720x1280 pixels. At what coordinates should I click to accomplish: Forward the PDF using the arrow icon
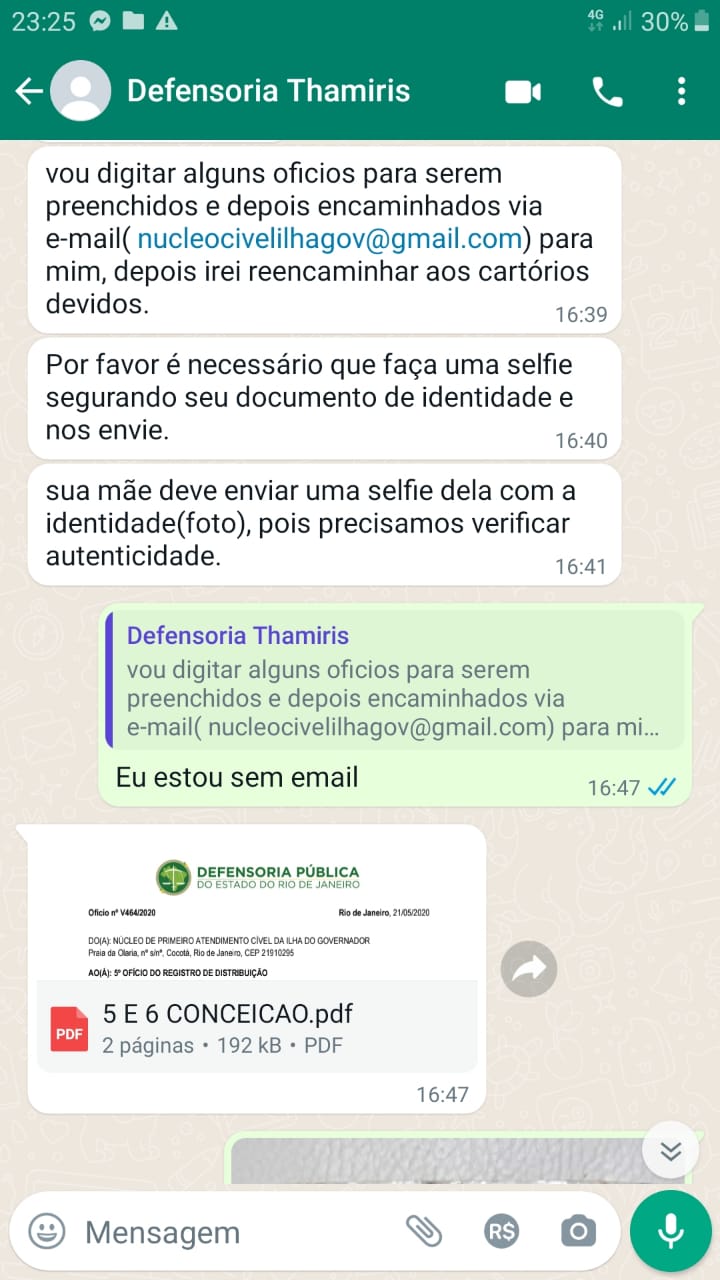coord(528,968)
